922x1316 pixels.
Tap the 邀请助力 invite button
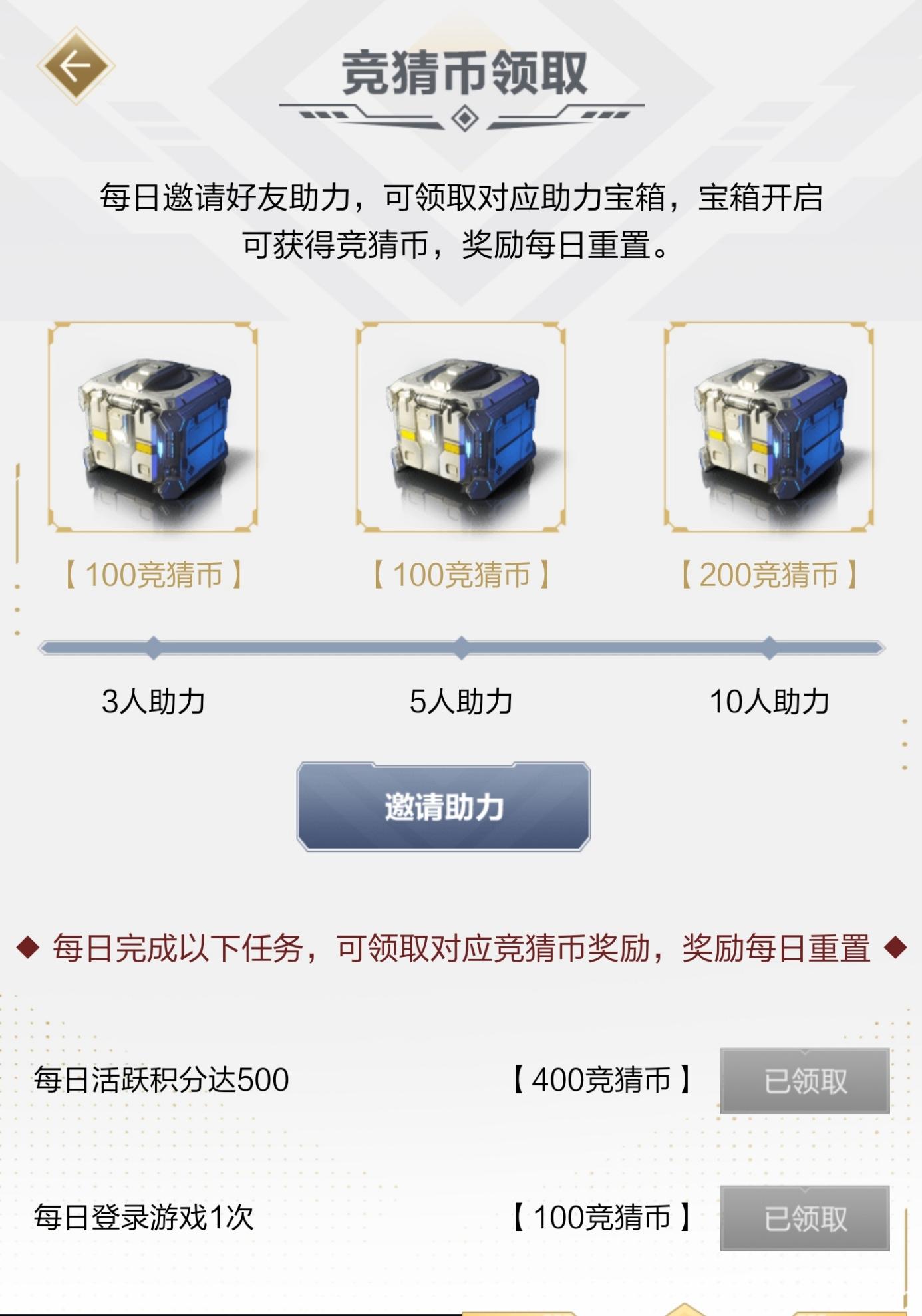point(444,807)
